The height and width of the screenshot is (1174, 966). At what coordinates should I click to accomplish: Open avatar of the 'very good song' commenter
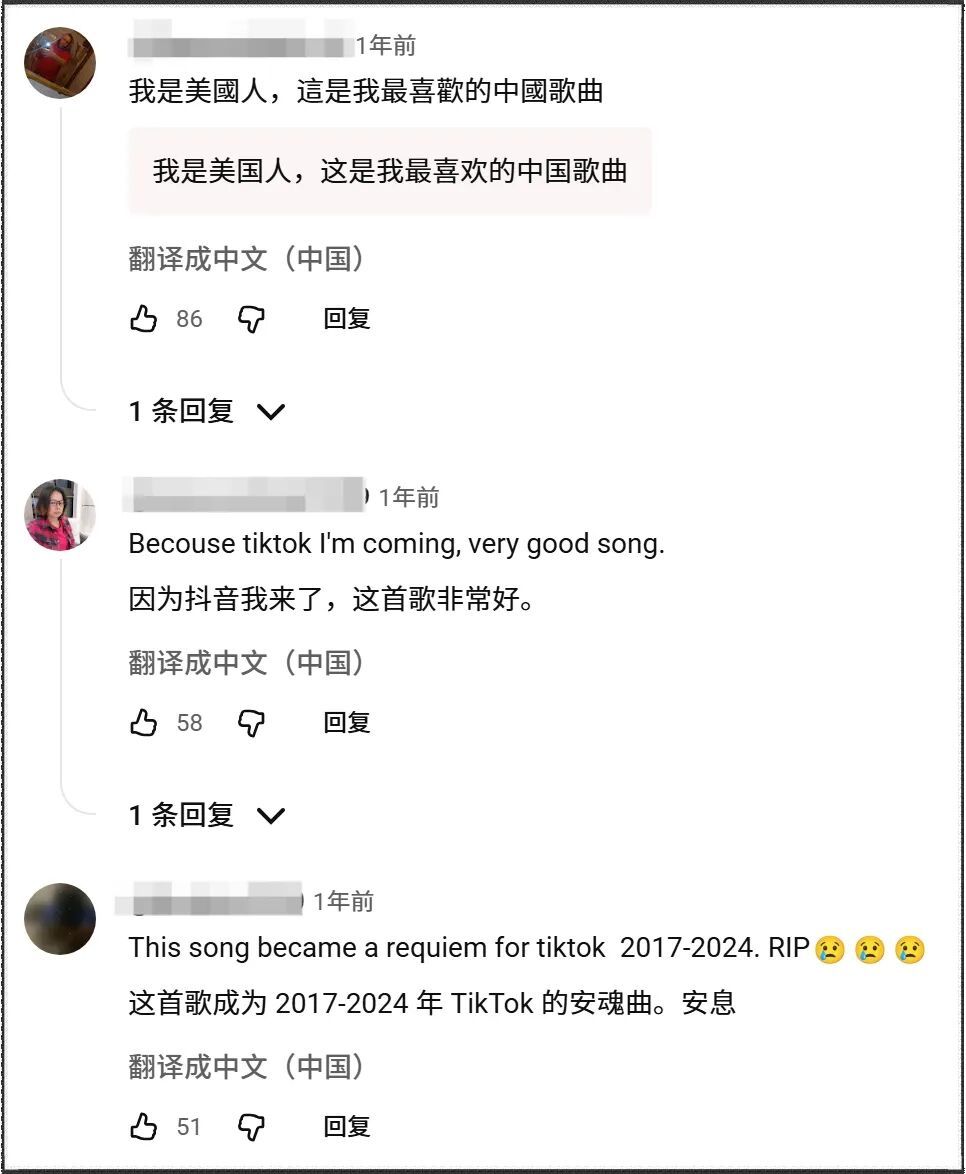pos(60,515)
